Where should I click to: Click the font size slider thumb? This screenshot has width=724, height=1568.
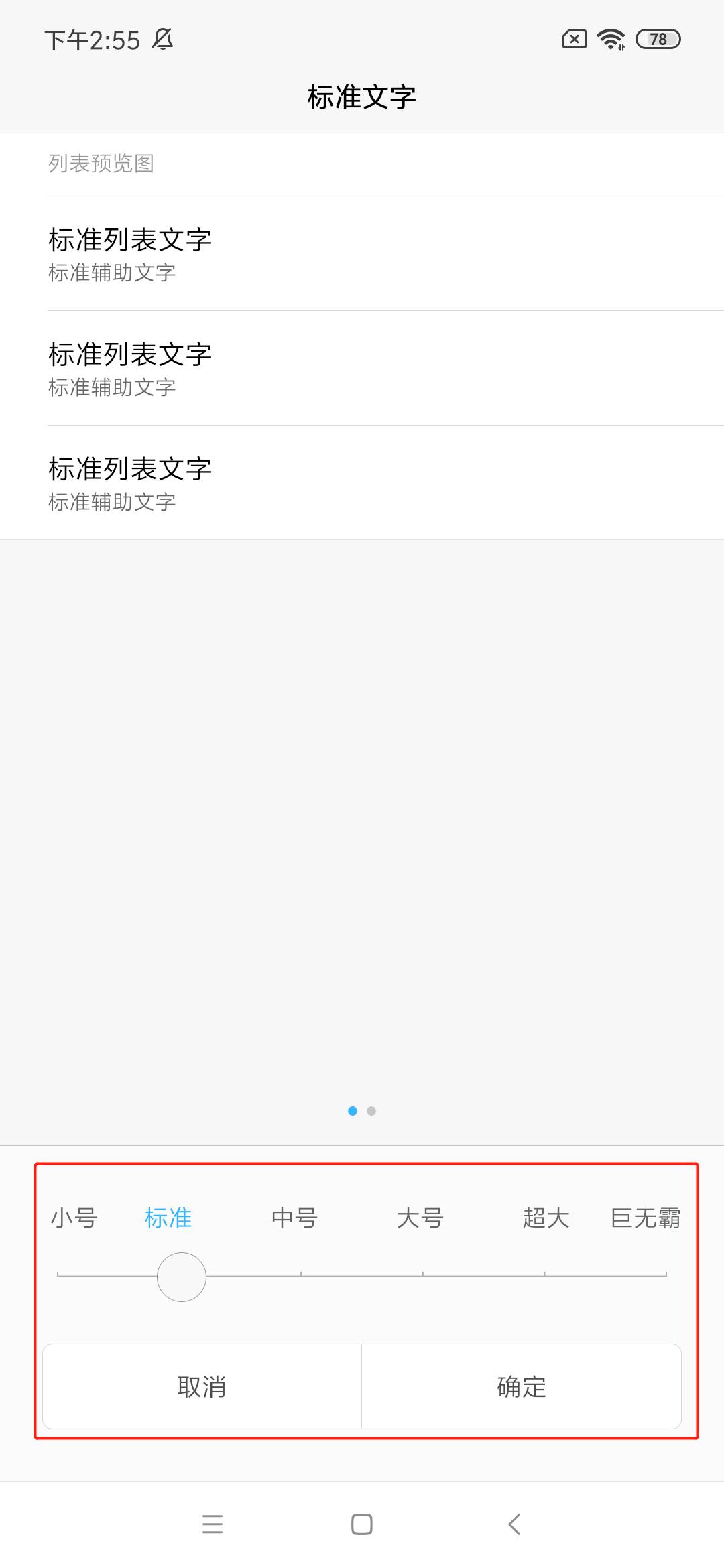[181, 1277]
